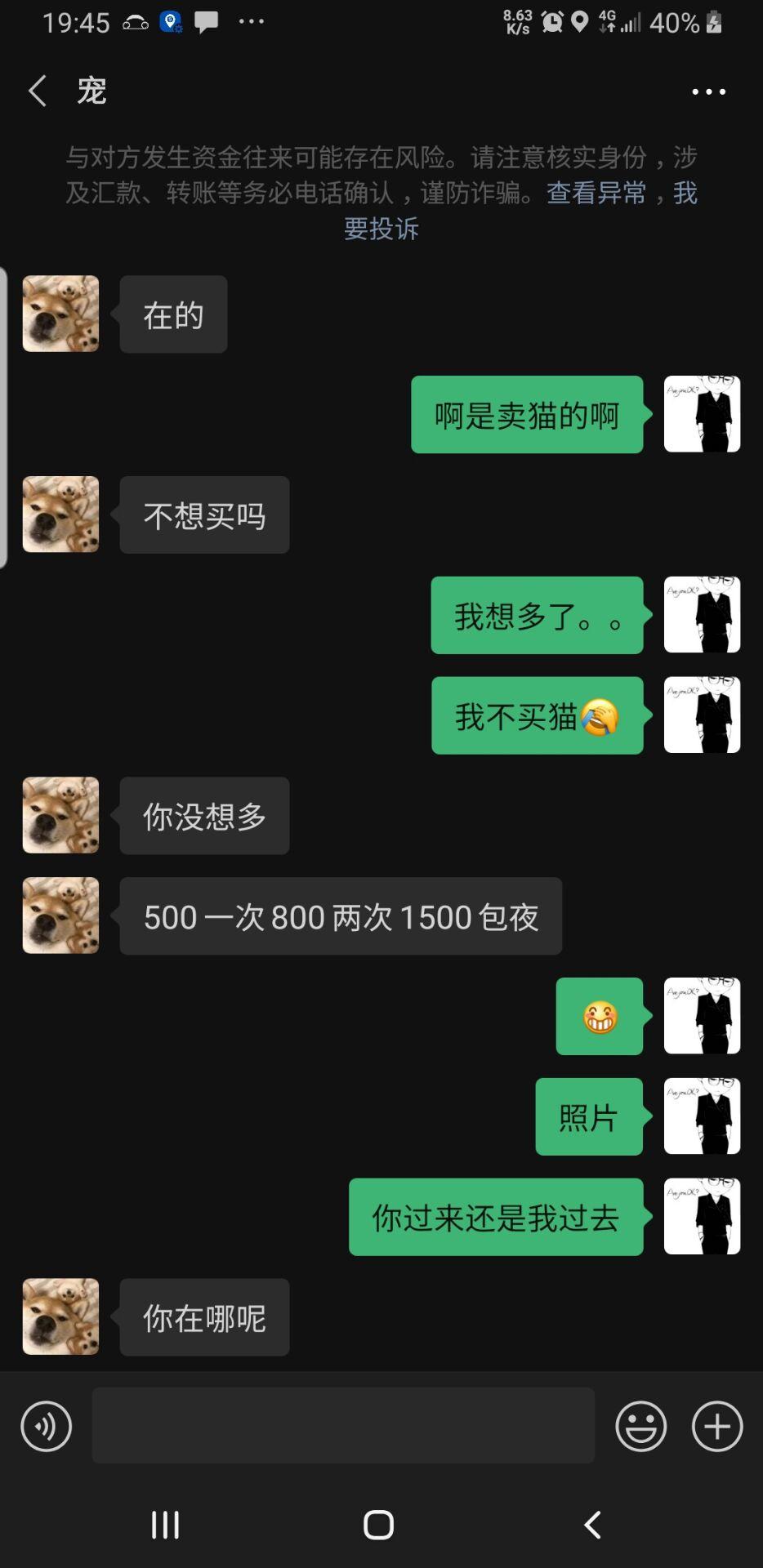Open the dog avatar beside 在的

click(60, 314)
